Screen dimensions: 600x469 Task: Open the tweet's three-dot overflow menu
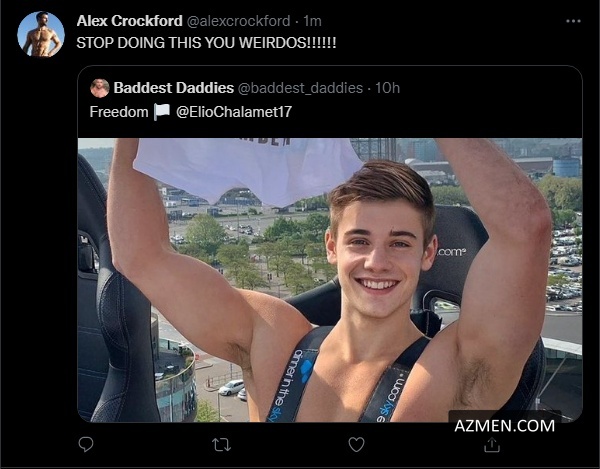pos(572,21)
